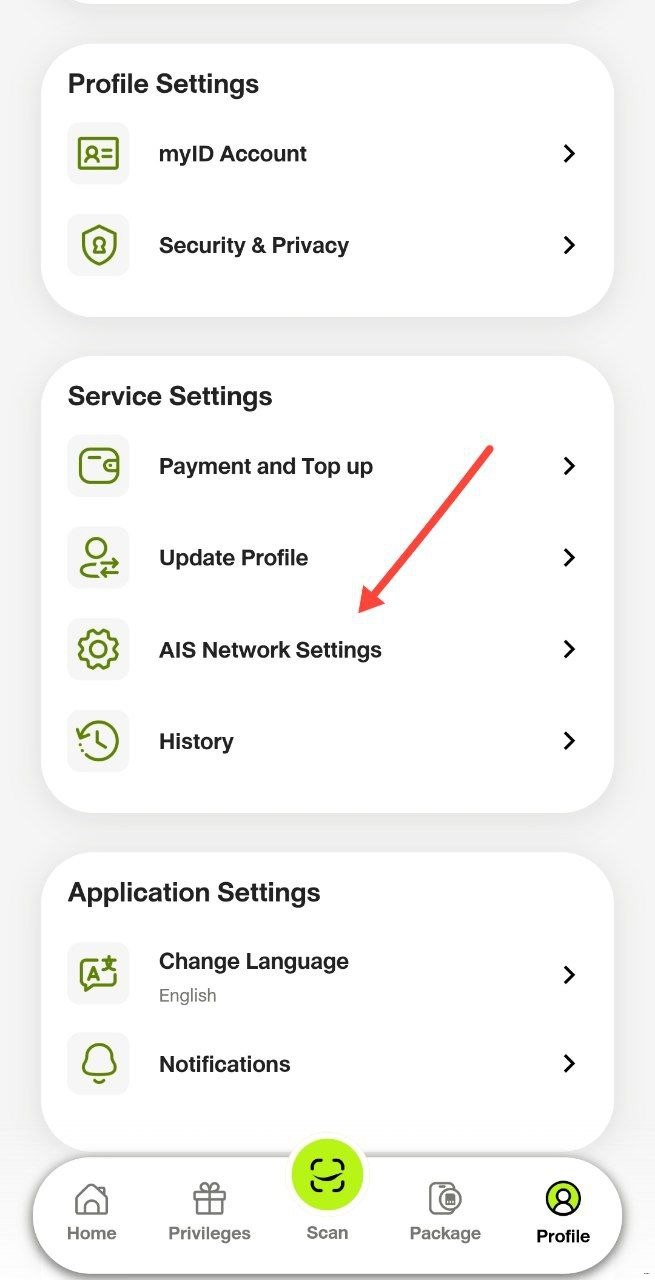Viewport: 655px width, 1280px height.
Task: Tap the green Scan button
Action: click(327, 1176)
